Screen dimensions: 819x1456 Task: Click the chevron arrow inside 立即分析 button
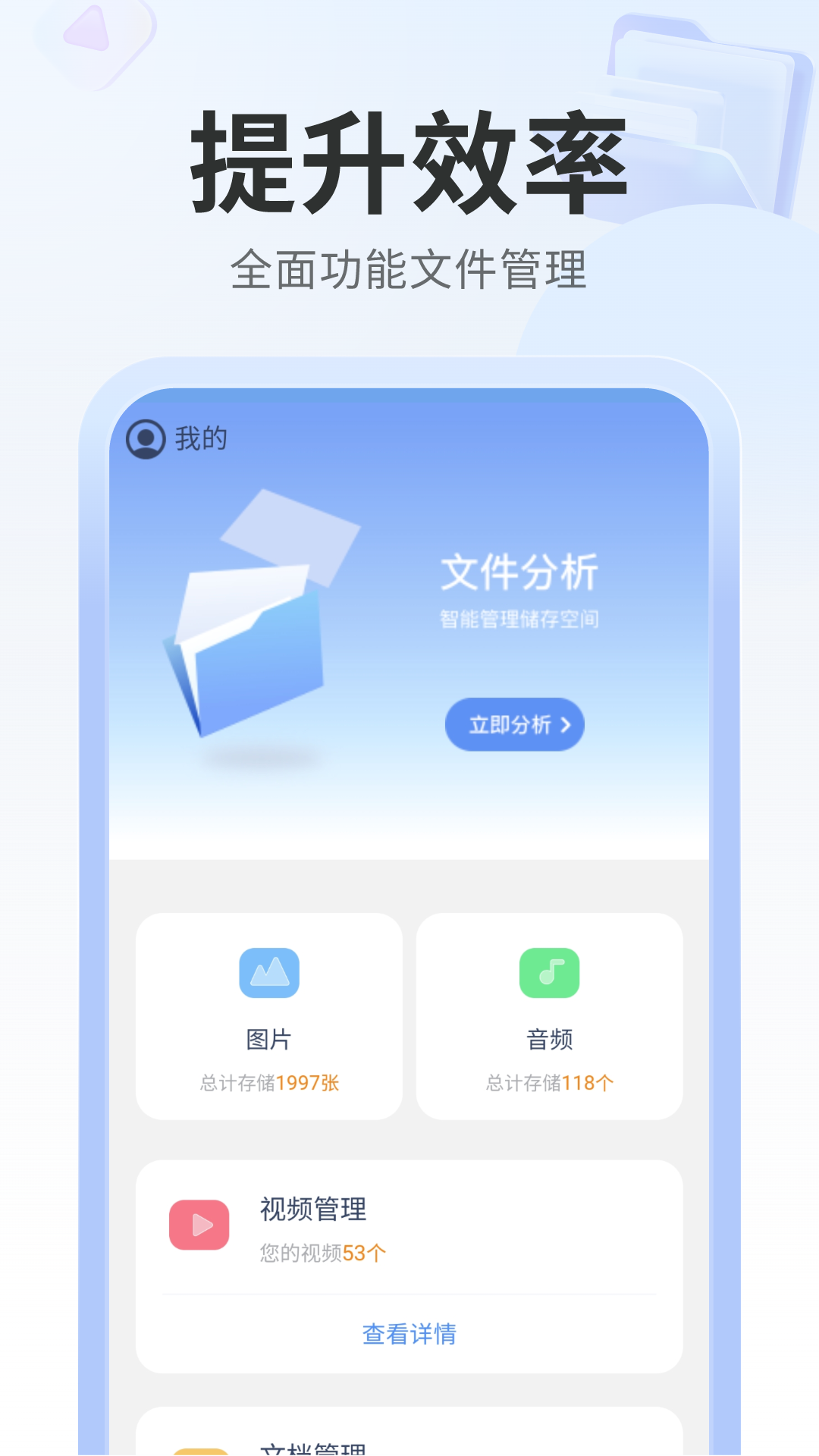[565, 725]
